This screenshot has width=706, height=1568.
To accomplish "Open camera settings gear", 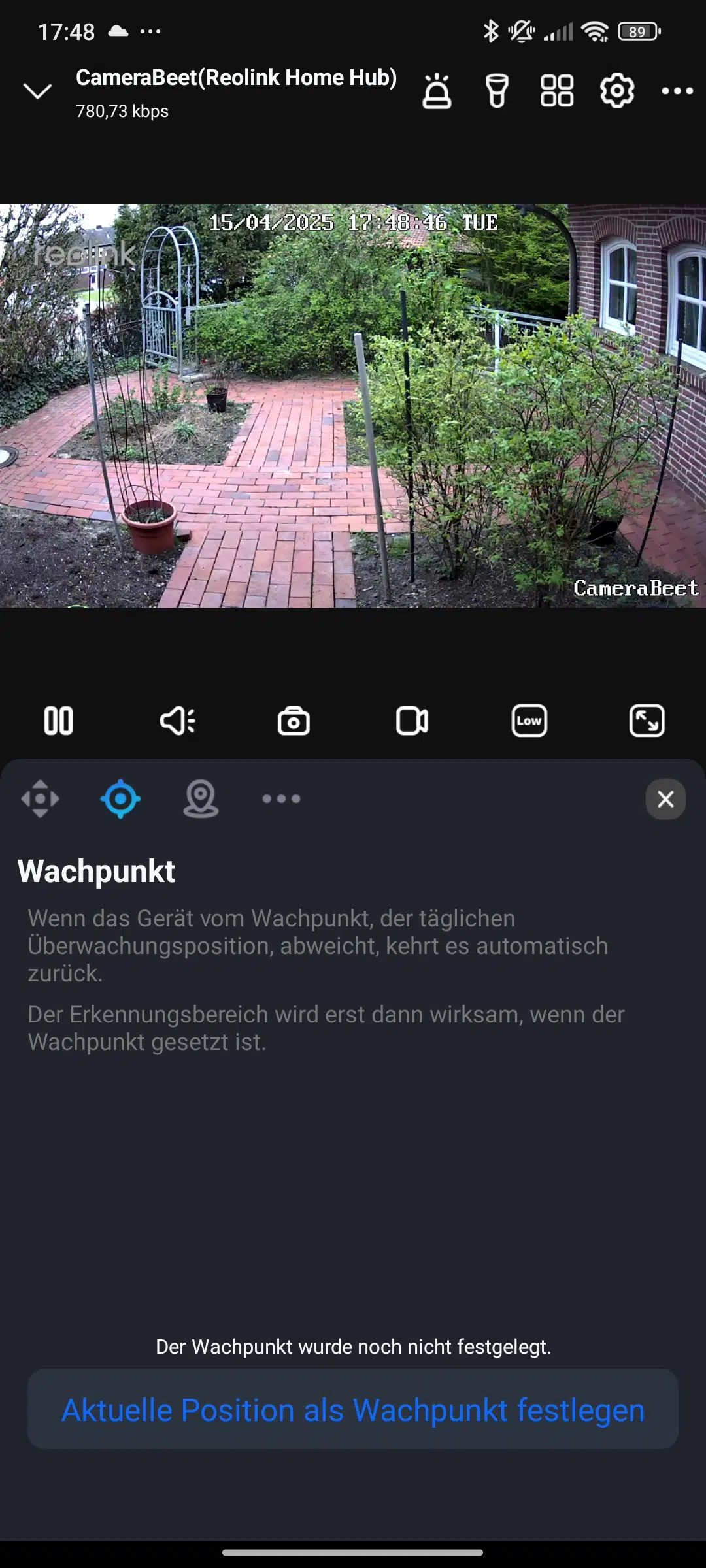I will click(617, 91).
